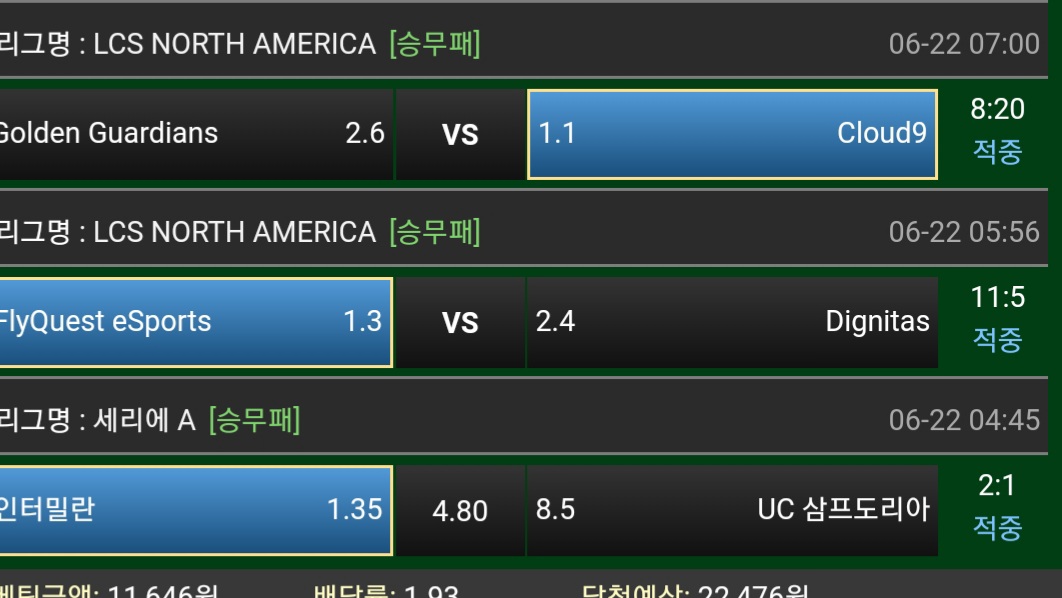Screen dimensions: 1062x598
Task: Pick the 4.80 draw odds cell
Action: [460, 510]
